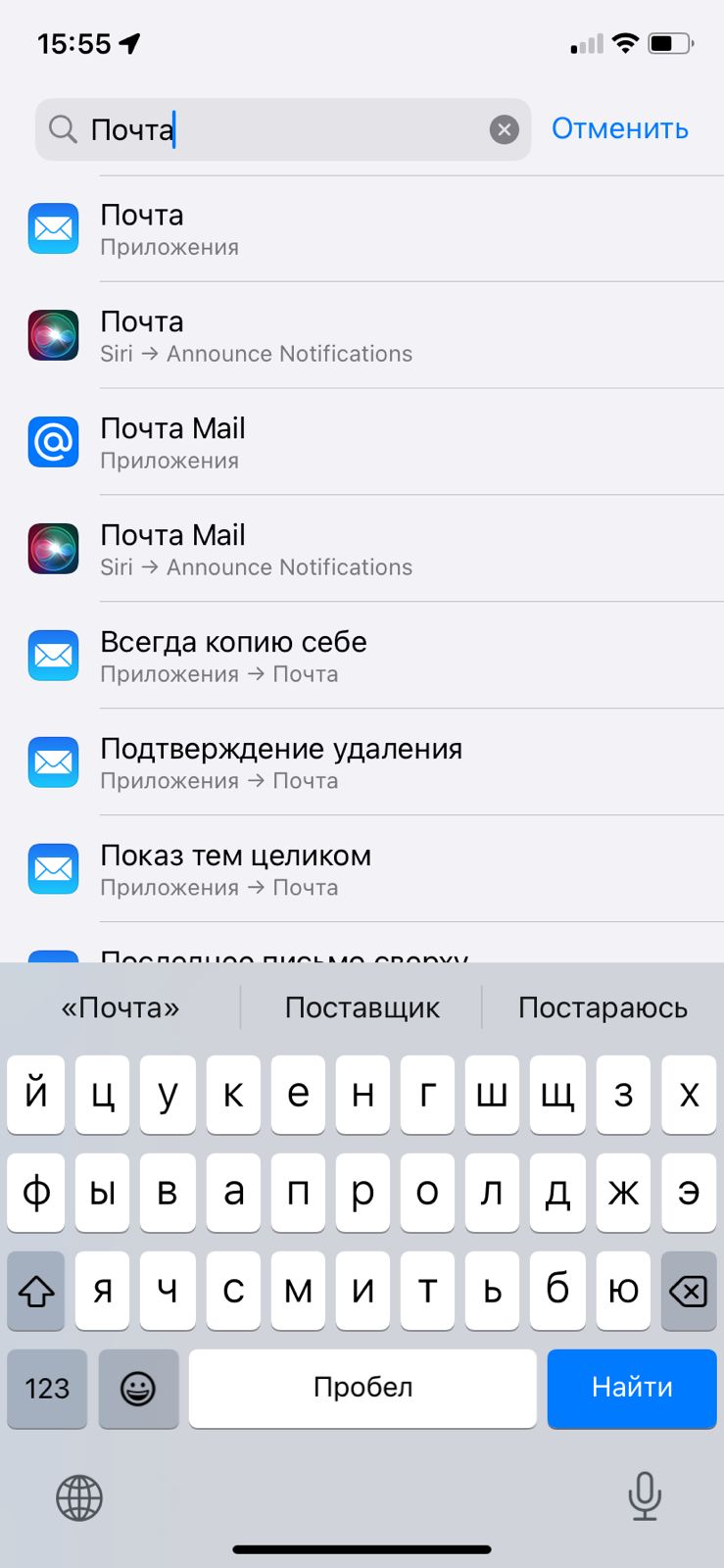The height and width of the screenshot is (1568, 724).
Task: Open the Почта Mail result under Приложения
Action: pyautogui.click(x=362, y=443)
